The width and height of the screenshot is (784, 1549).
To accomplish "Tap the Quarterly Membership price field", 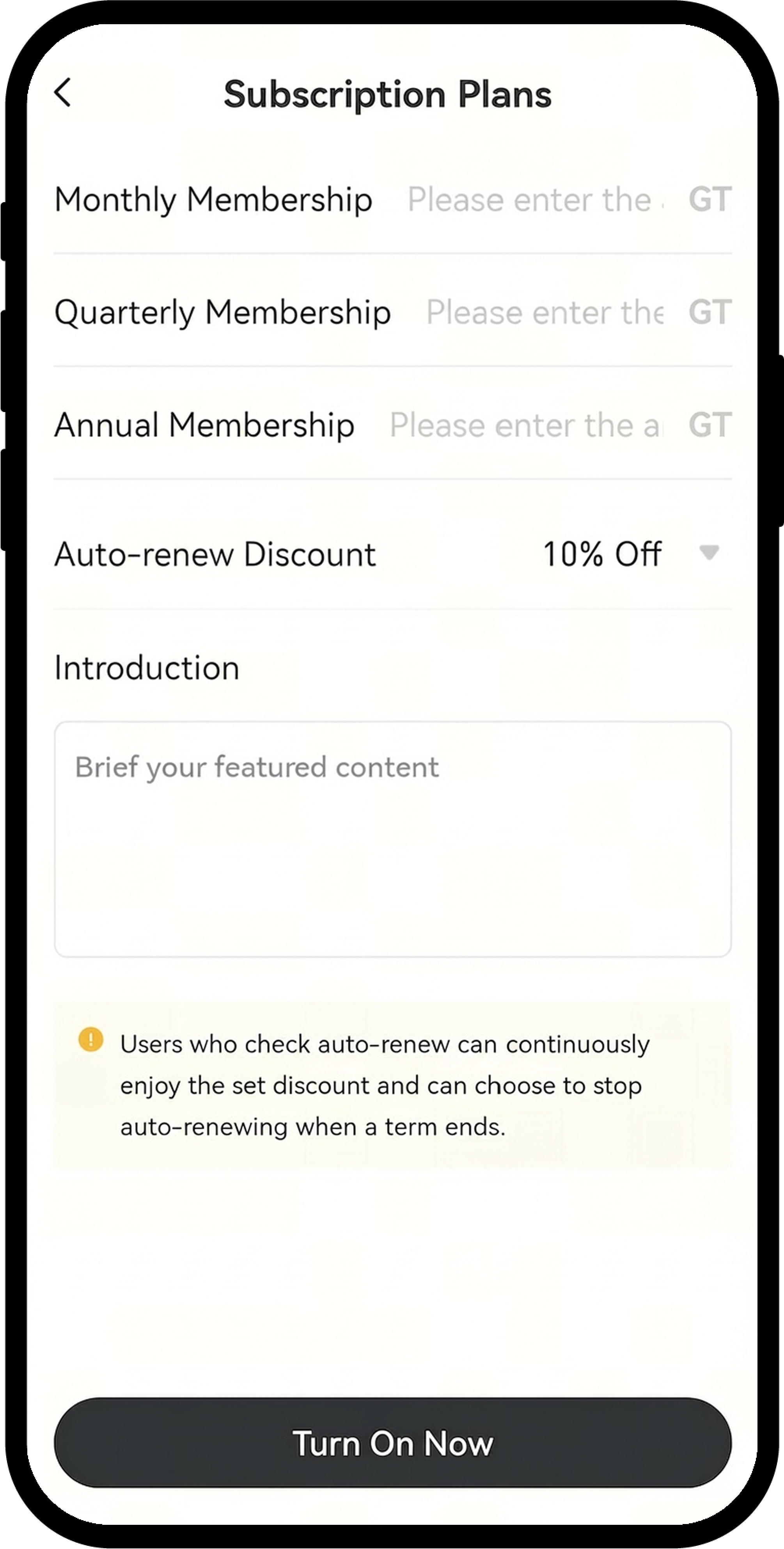I will click(x=543, y=313).
